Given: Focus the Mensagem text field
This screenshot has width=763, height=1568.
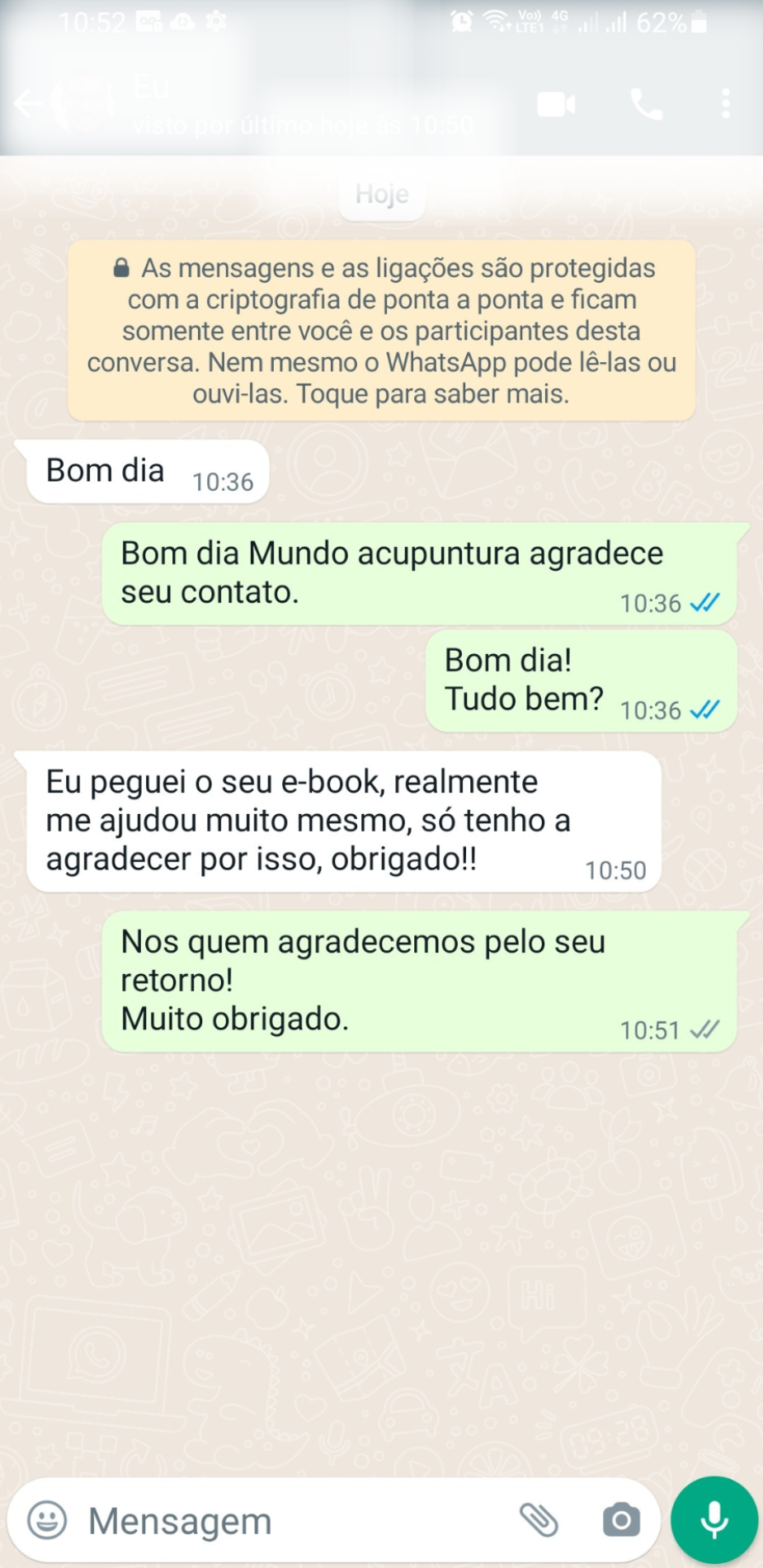Looking at the screenshot, I should pyautogui.click(x=289, y=1520).
